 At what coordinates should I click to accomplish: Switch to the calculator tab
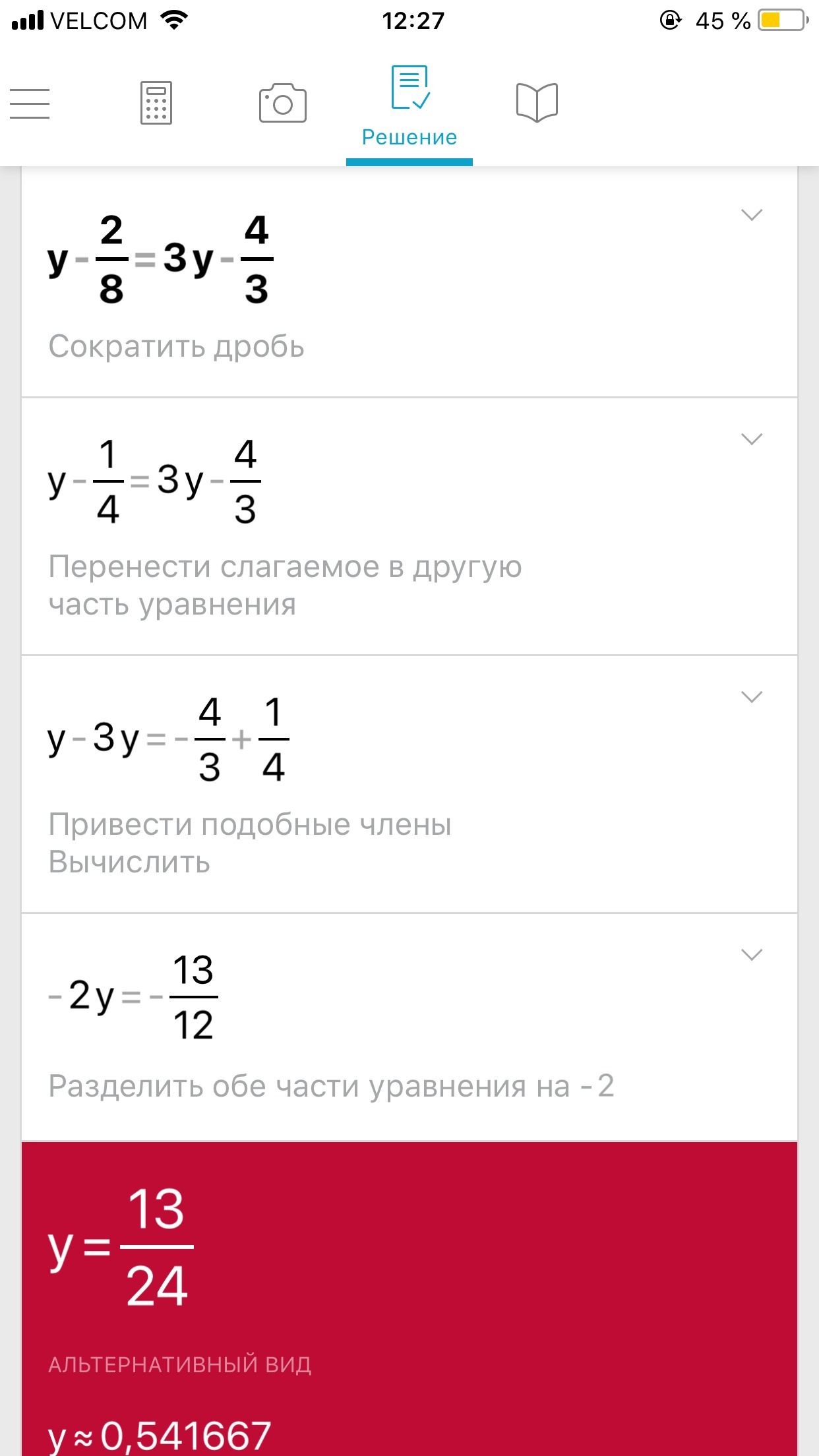pyautogui.click(x=156, y=103)
